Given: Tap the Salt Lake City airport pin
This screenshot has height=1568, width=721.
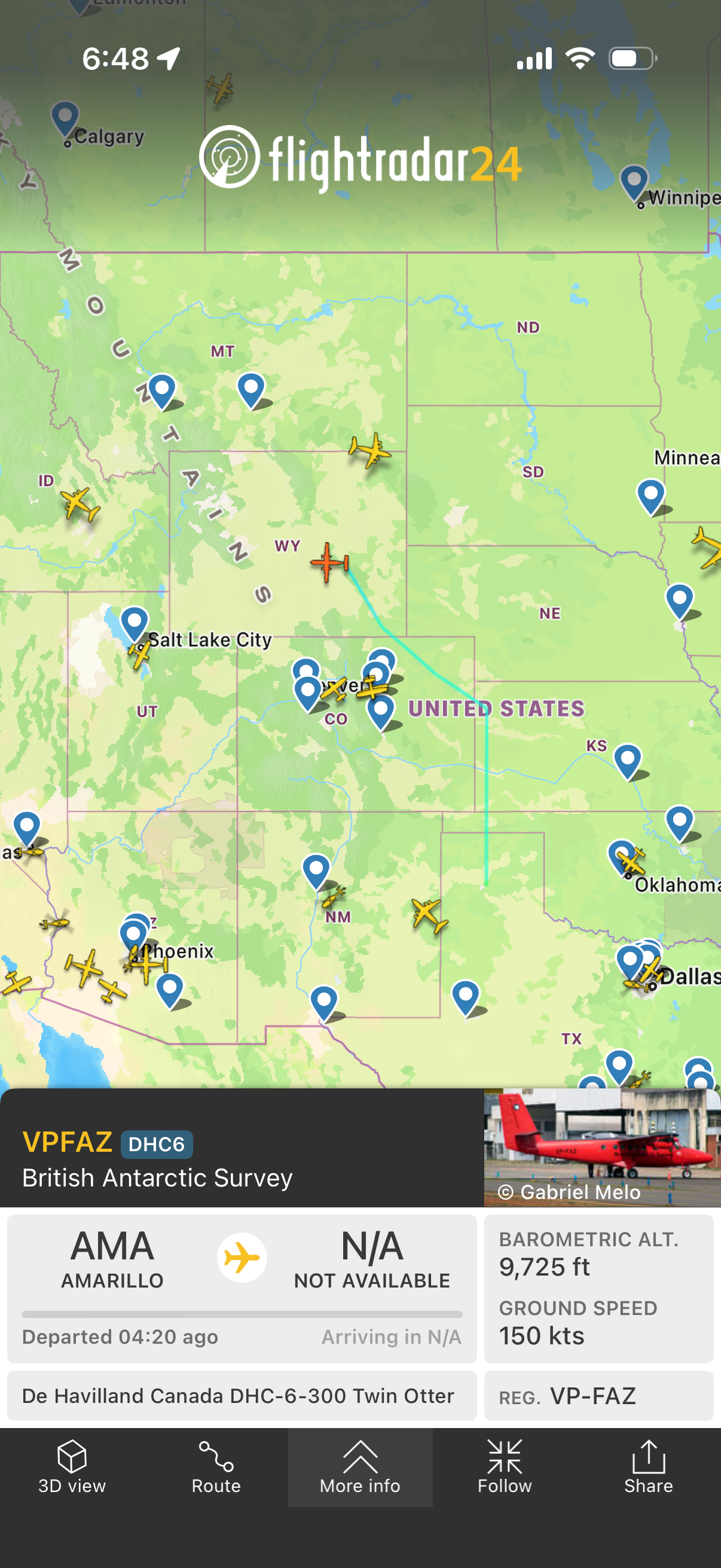Looking at the screenshot, I should tap(135, 622).
